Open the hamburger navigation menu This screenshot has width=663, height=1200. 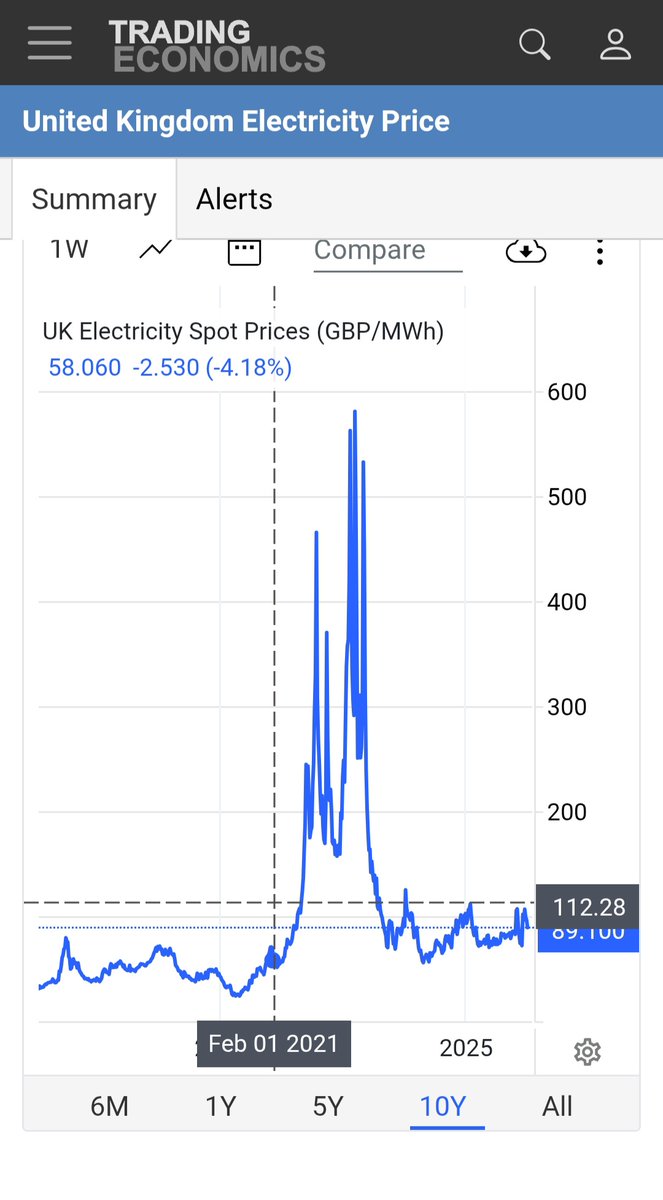coord(49,43)
